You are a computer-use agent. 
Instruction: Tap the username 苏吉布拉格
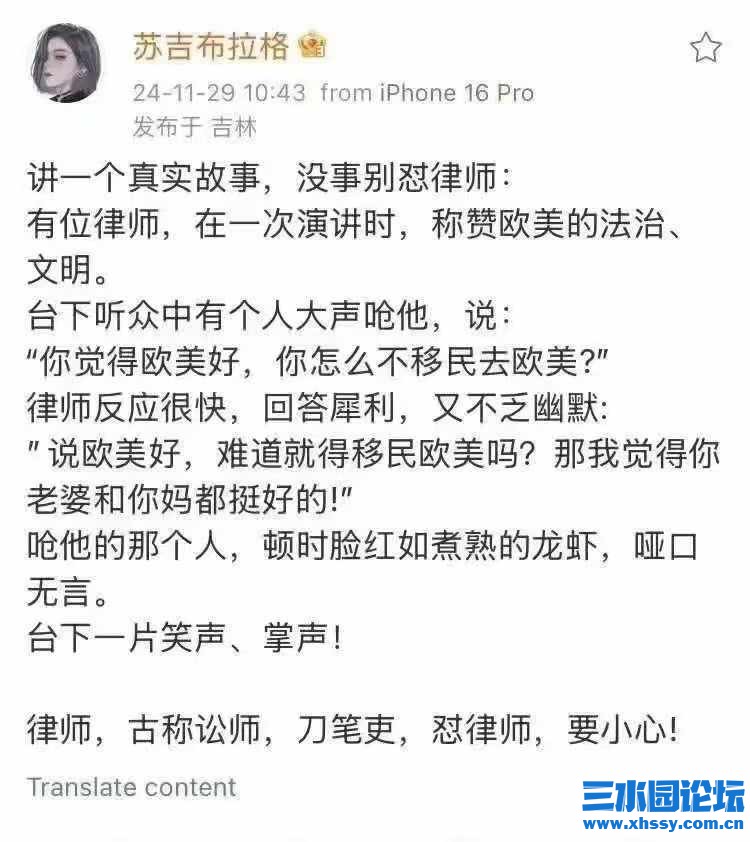tap(211, 46)
